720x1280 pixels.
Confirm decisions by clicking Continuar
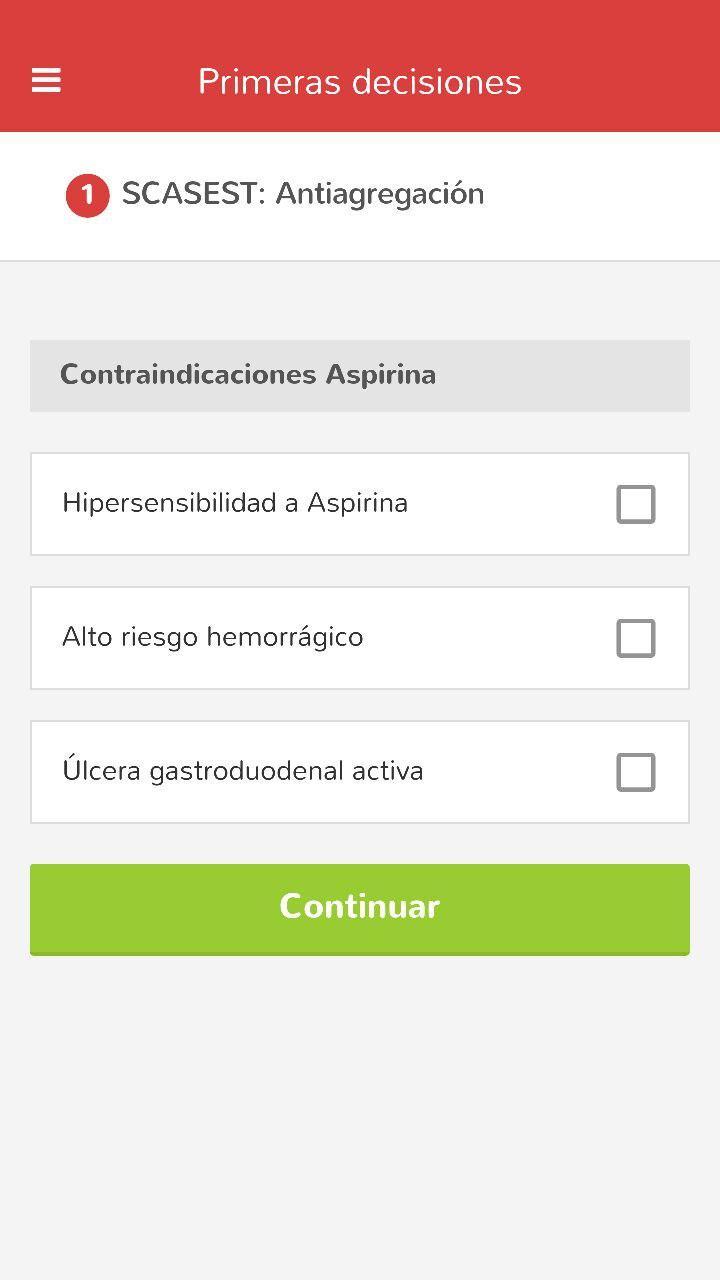(360, 908)
